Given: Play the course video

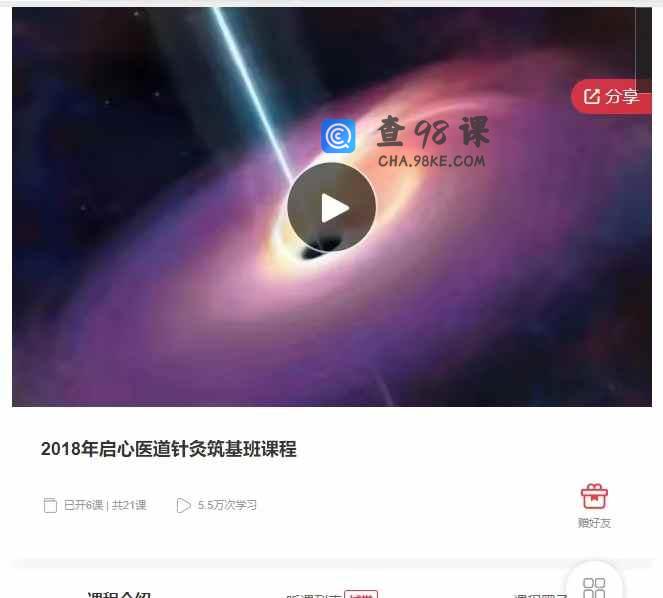Looking at the screenshot, I should tap(331, 207).
